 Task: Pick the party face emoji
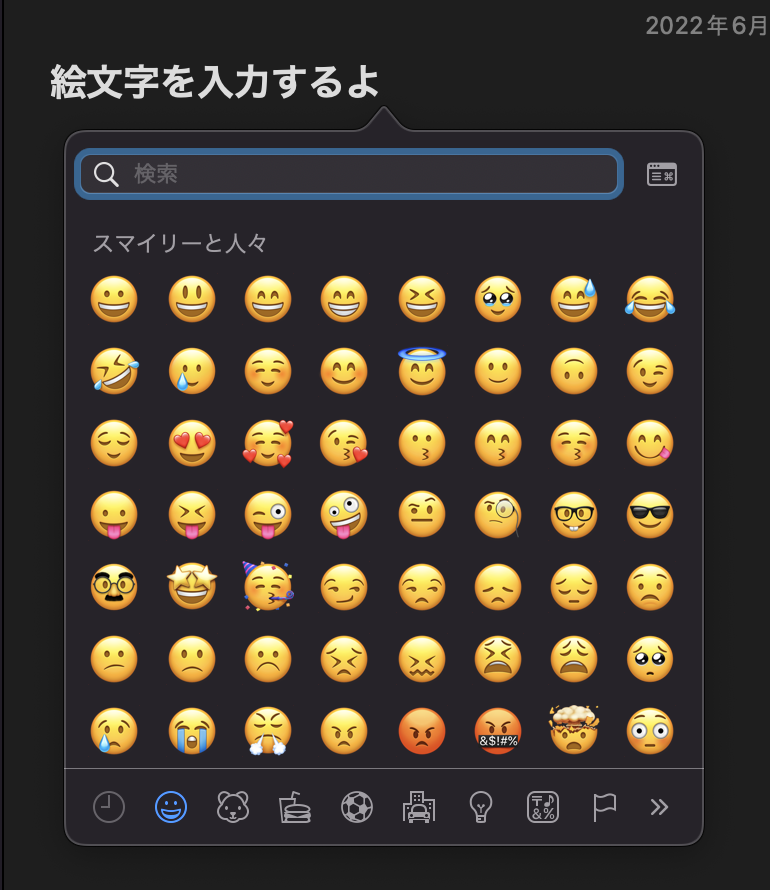[x=268, y=586]
